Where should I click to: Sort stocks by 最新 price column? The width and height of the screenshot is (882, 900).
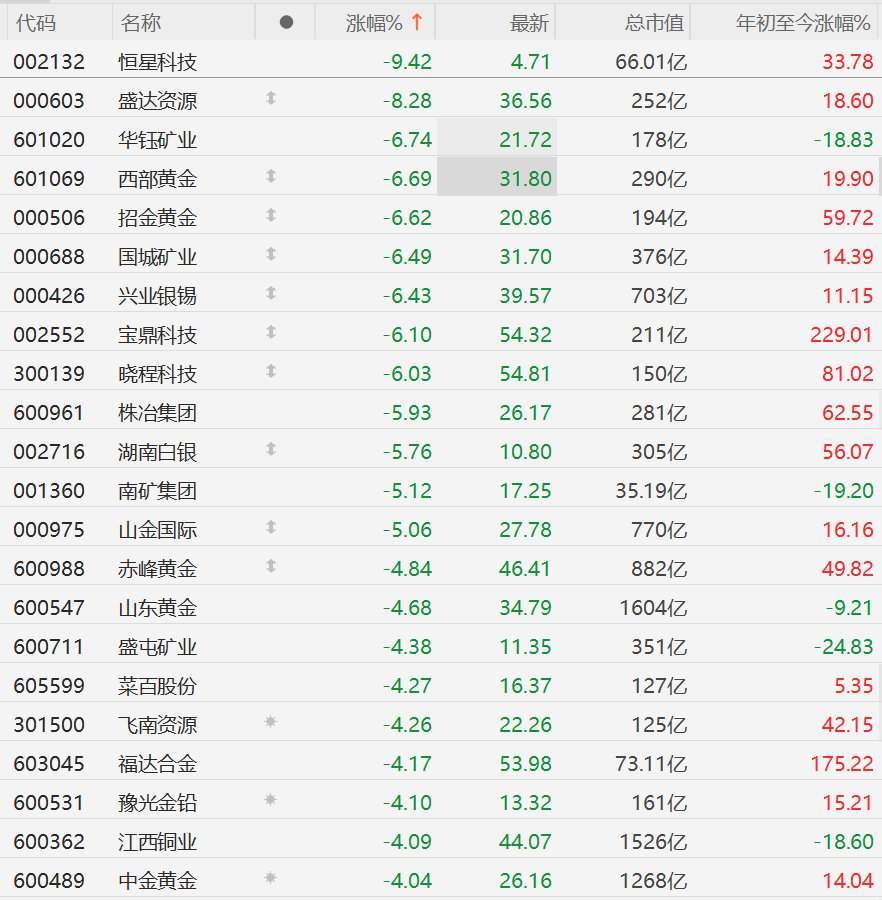point(529,23)
